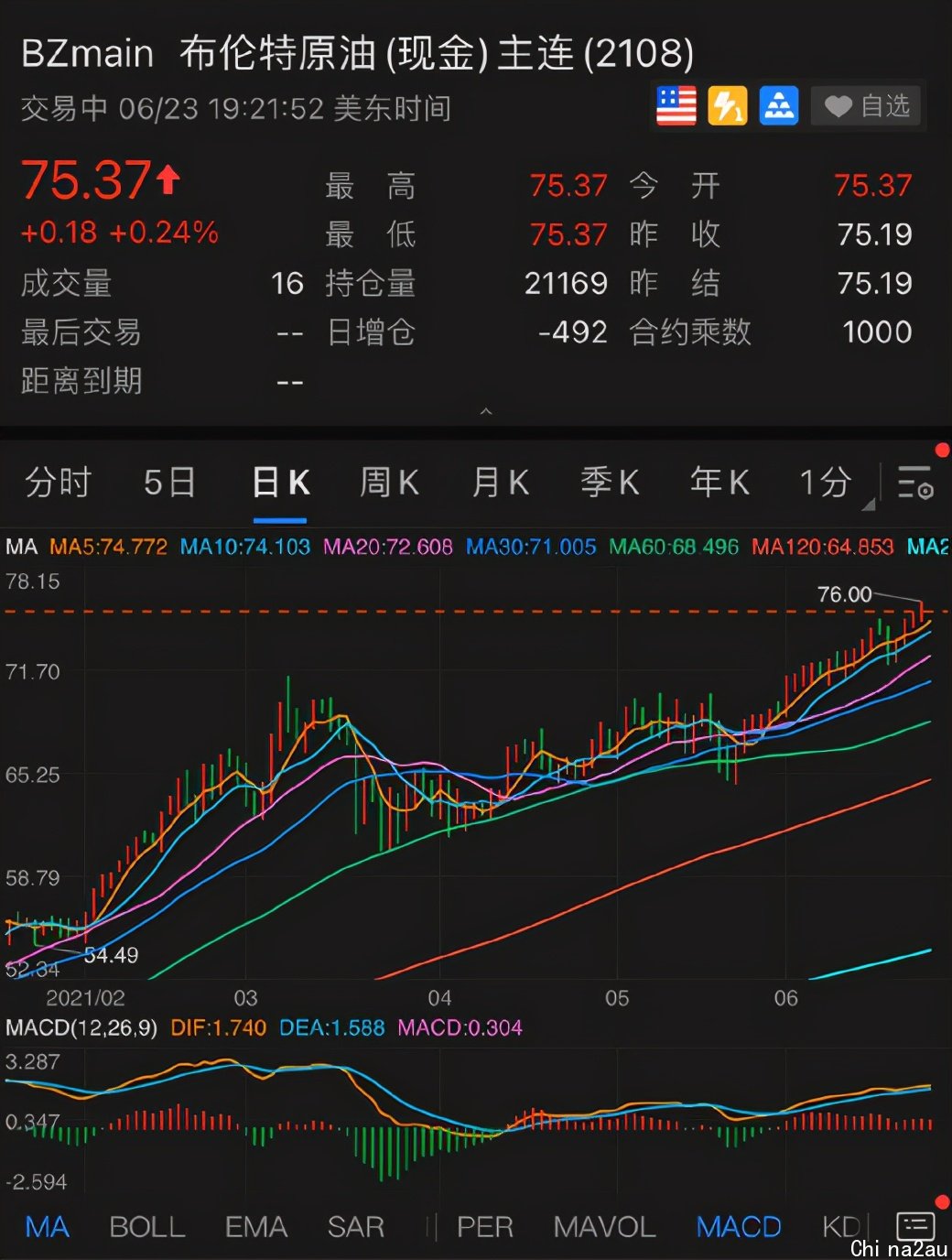Tap the US flag market icon
952x1260 pixels.
[x=676, y=106]
